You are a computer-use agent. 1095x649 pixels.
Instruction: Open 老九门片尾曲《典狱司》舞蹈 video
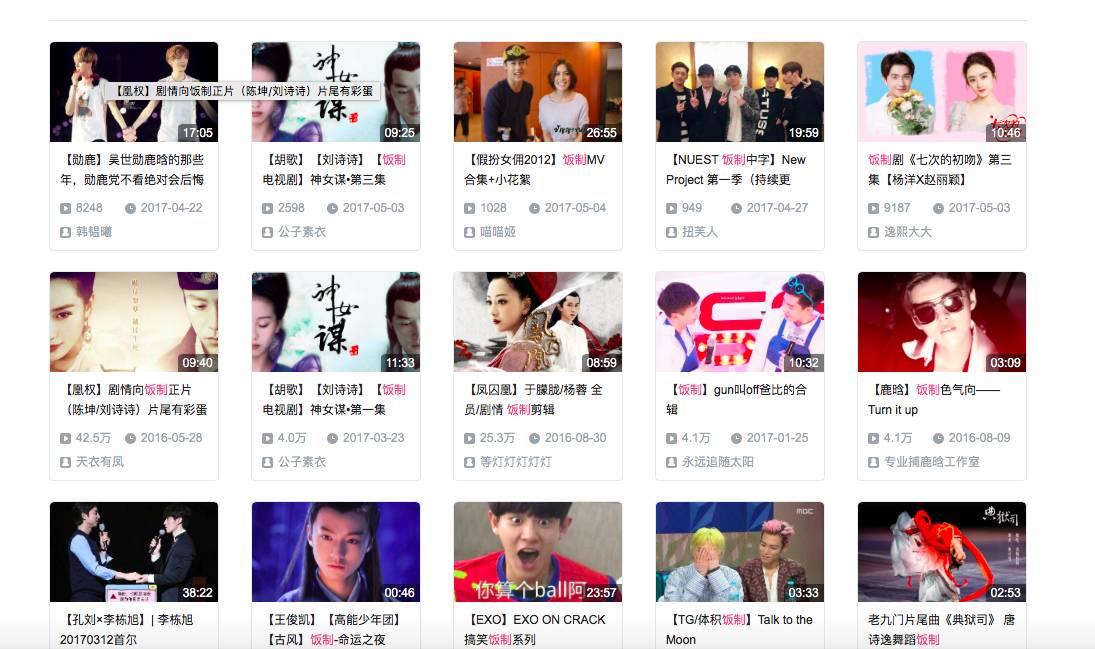tap(941, 552)
